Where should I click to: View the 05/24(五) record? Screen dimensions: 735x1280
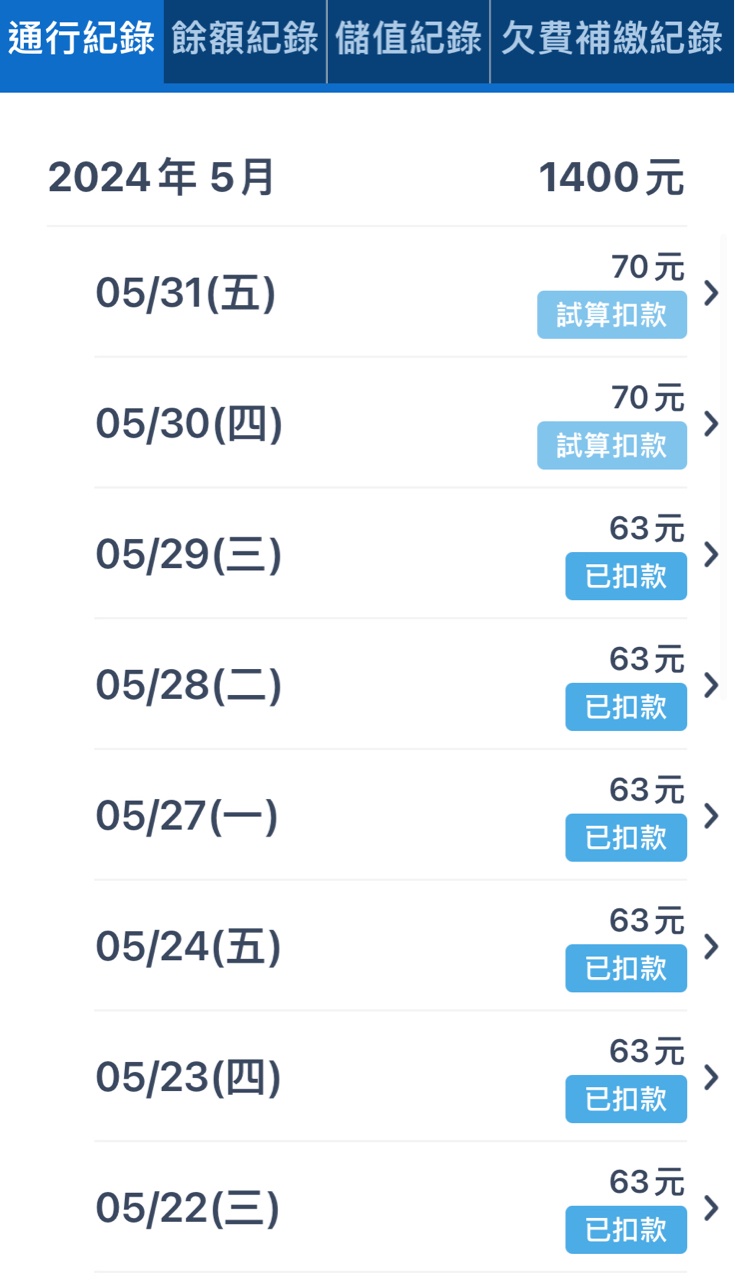pyautogui.click(x=400, y=947)
